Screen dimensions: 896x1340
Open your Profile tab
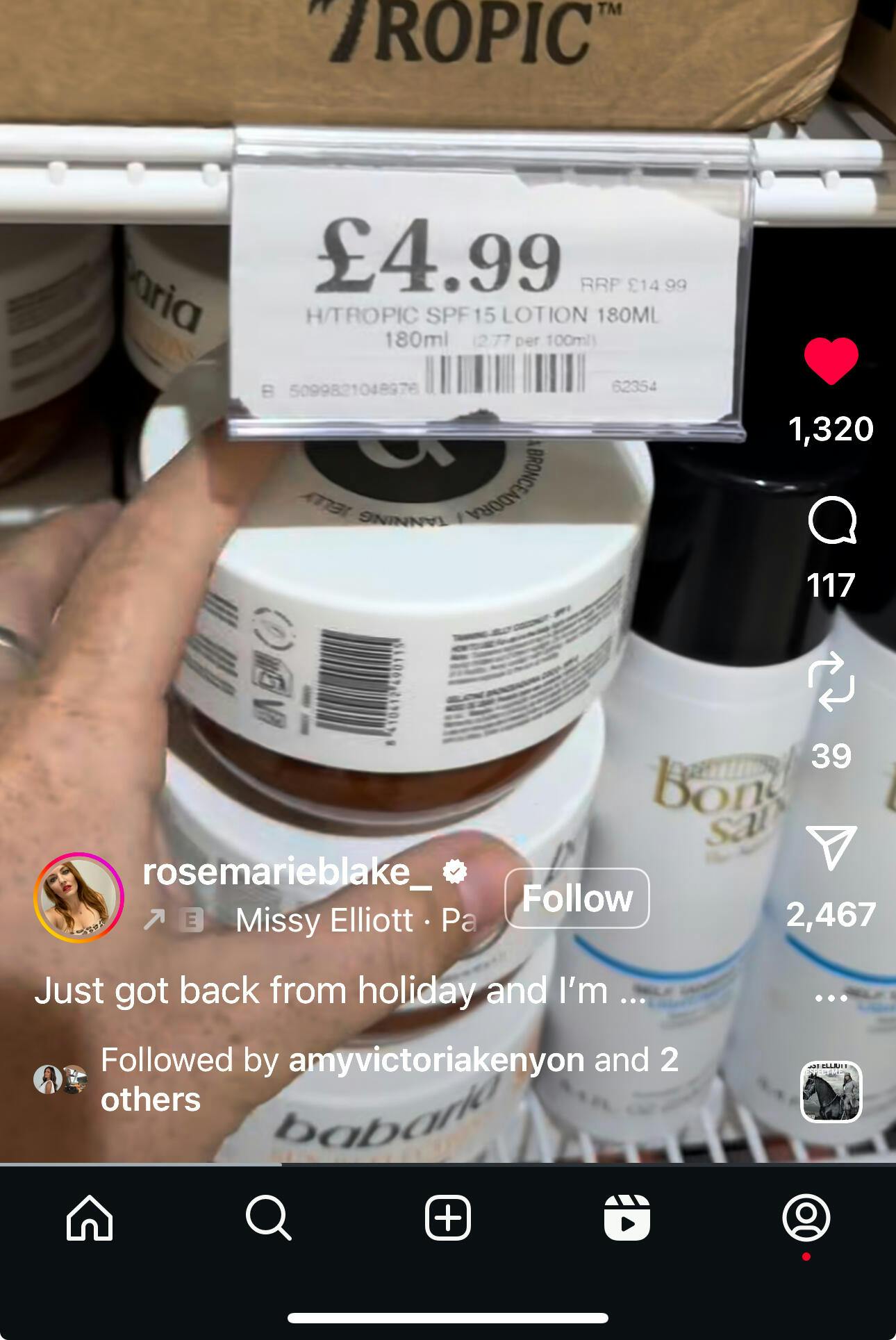(806, 1218)
